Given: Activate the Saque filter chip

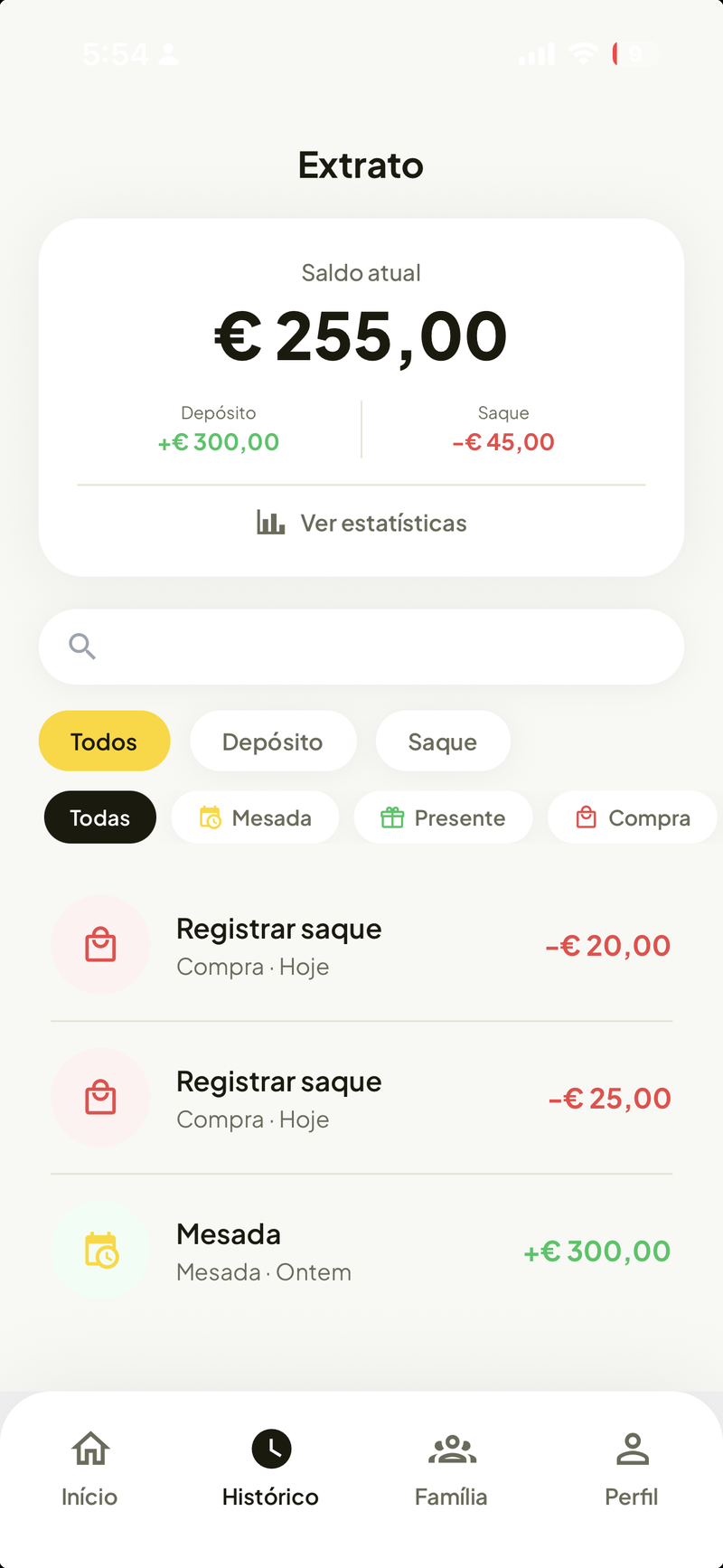Looking at the screenshot, I should coord(443,741).
